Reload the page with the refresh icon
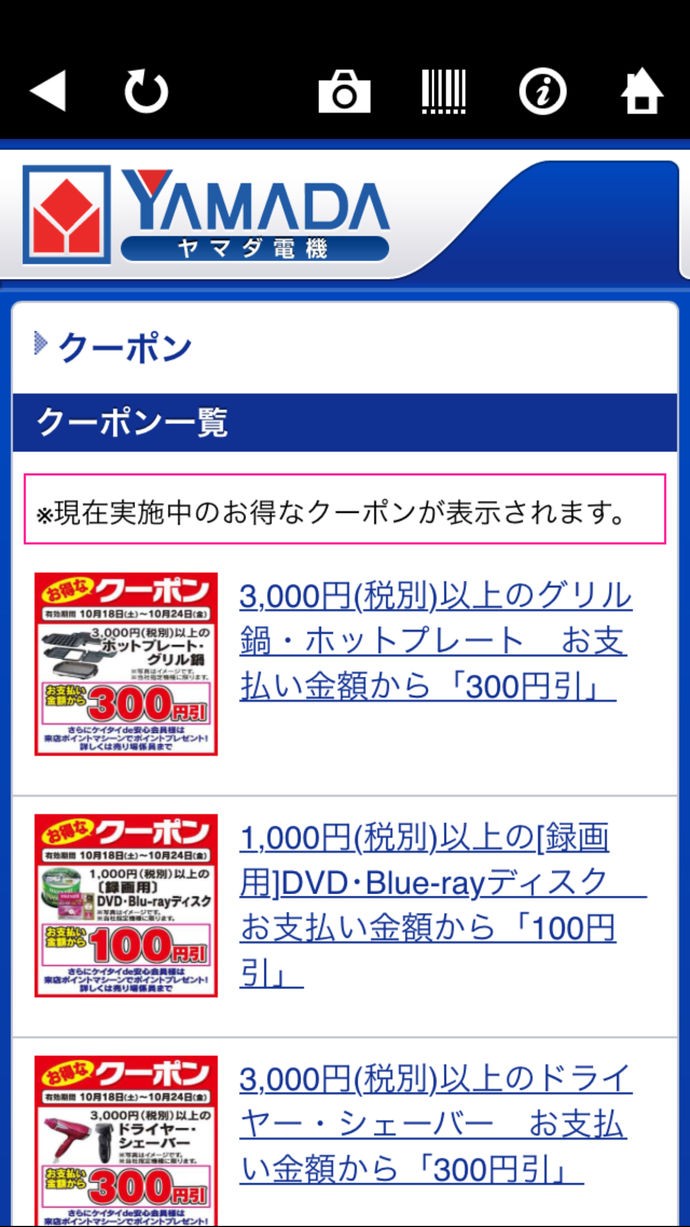 pyautogui.click(x=146, y=92)
